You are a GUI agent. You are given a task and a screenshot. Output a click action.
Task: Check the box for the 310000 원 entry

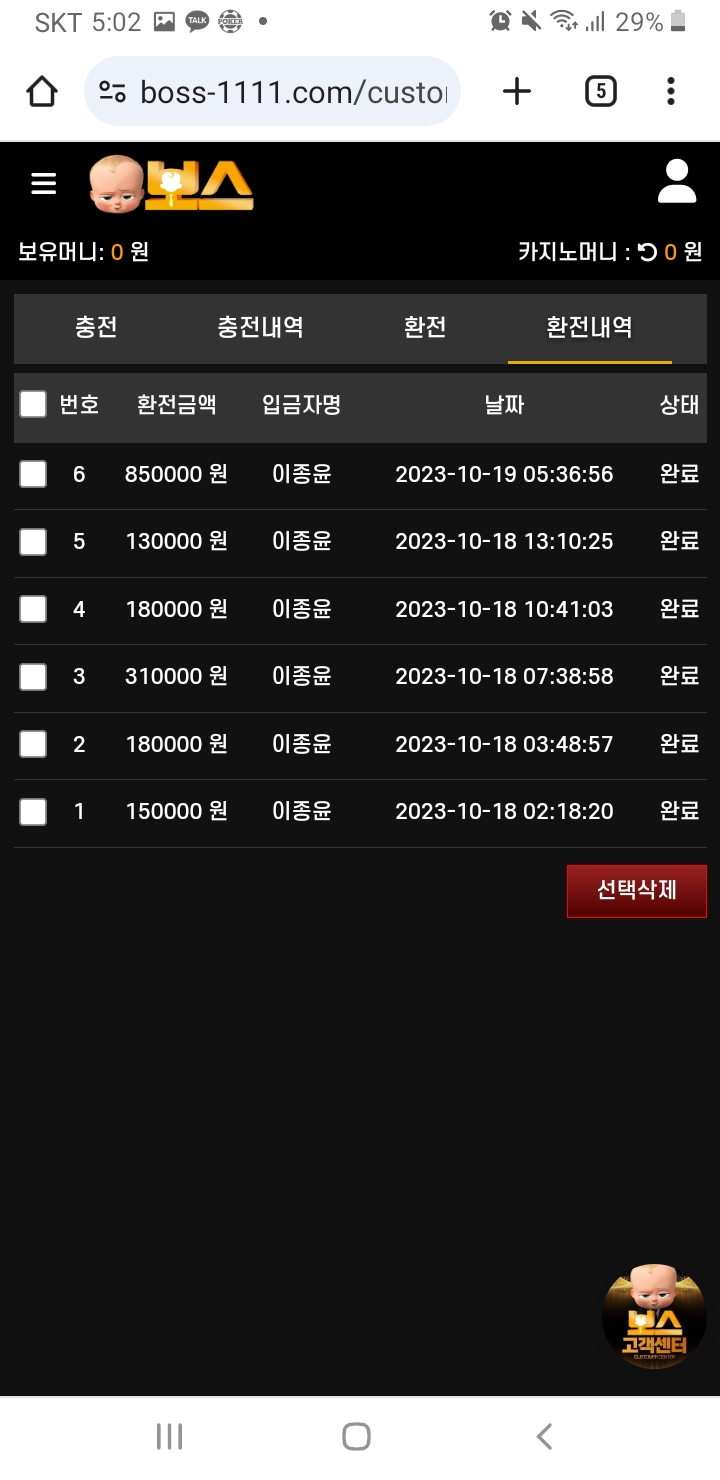[33, 677]
